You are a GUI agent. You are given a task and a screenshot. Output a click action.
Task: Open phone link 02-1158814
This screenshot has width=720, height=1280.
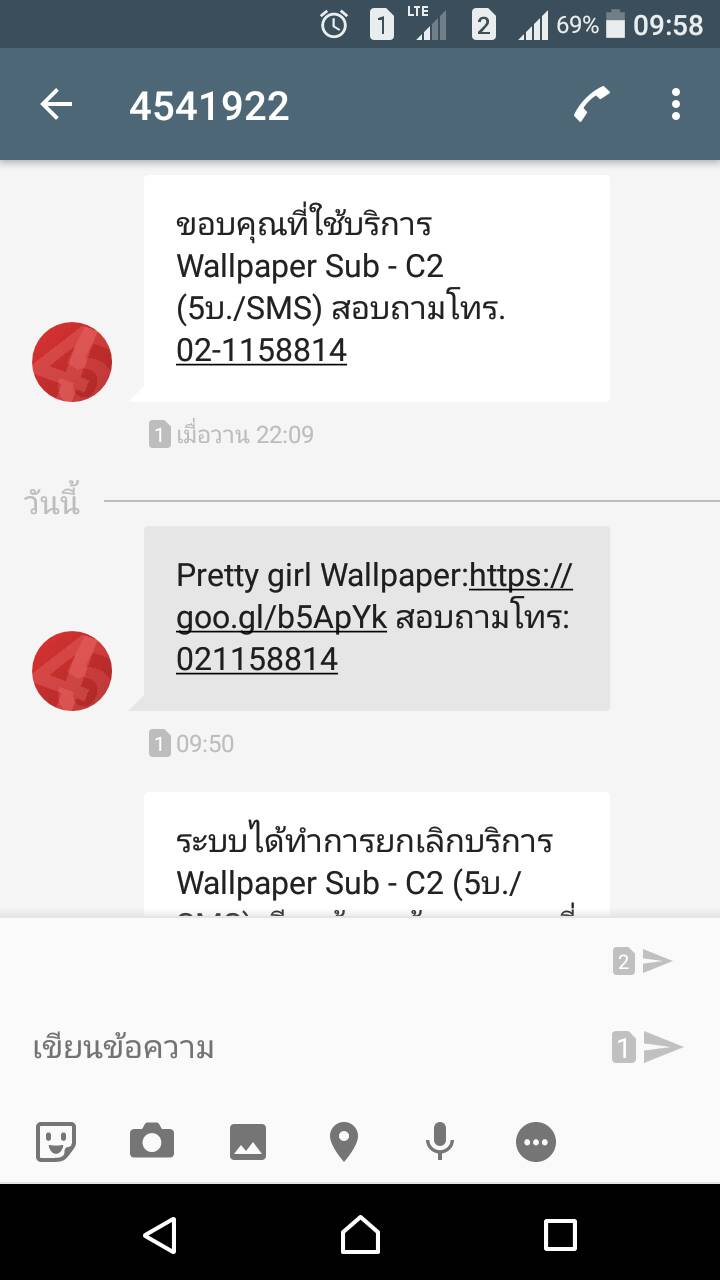point(261,350)
